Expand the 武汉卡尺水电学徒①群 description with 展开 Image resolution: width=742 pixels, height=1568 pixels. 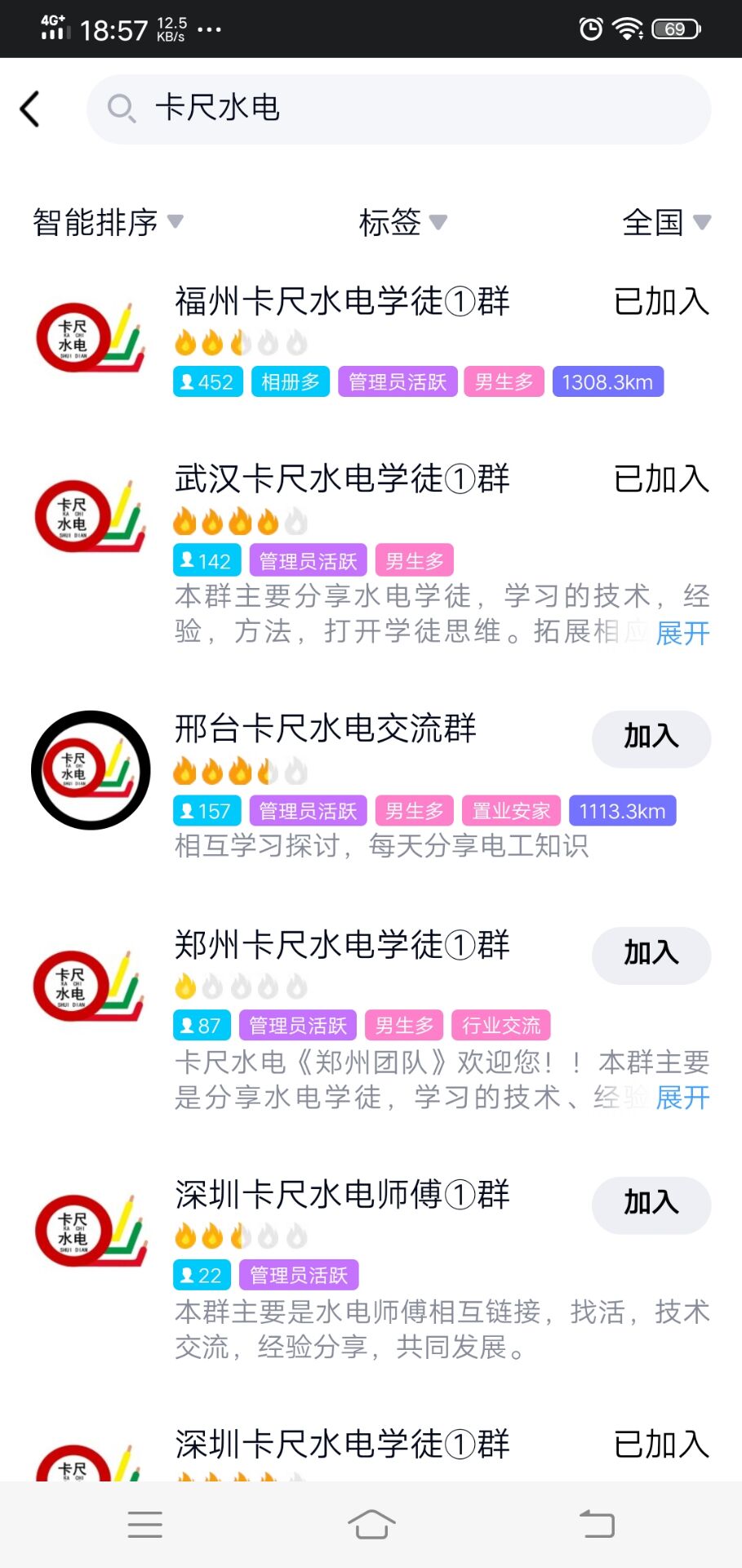click(x=682, y=633)
